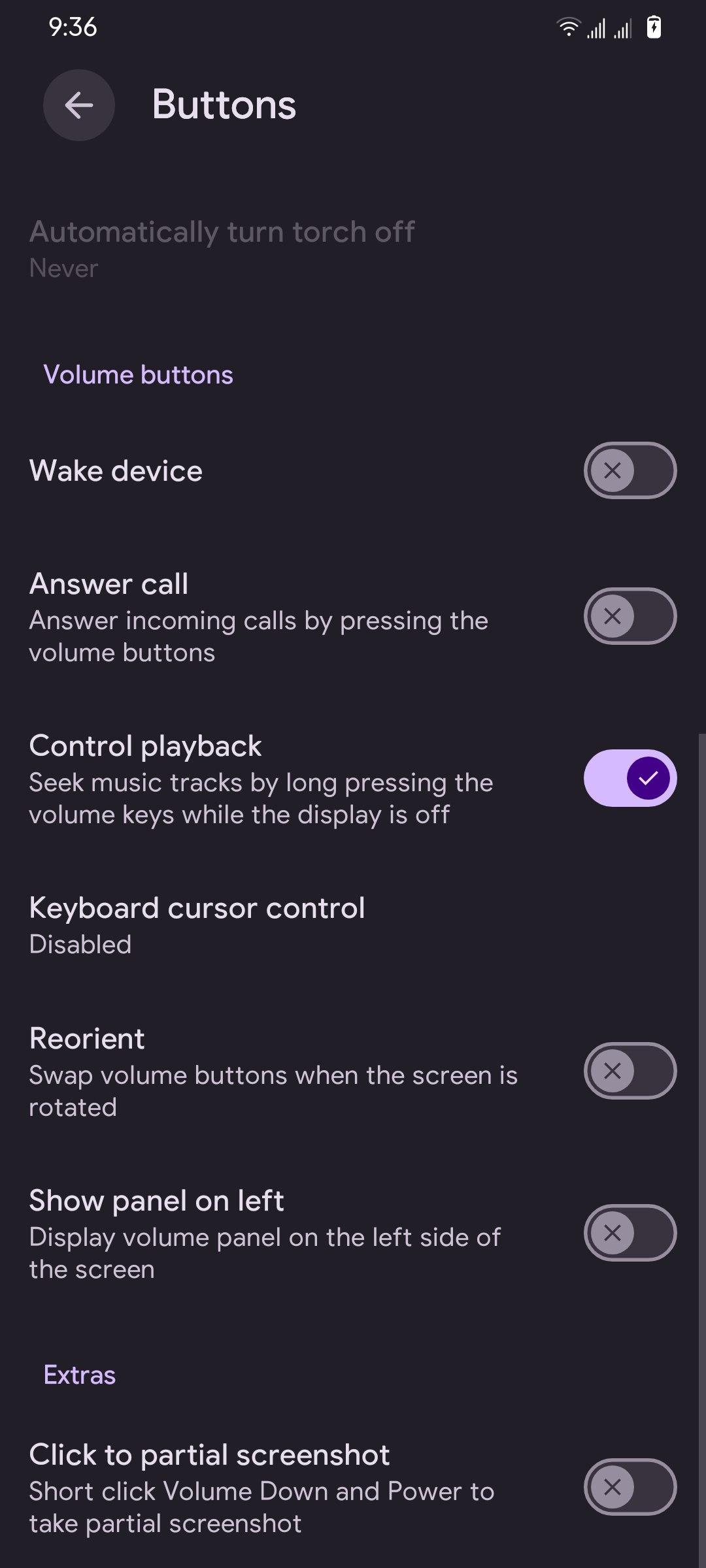Viewport: 706px width, 1568px height.
Task: Enable Wake device with volume buttons
Action: [630, 470]
